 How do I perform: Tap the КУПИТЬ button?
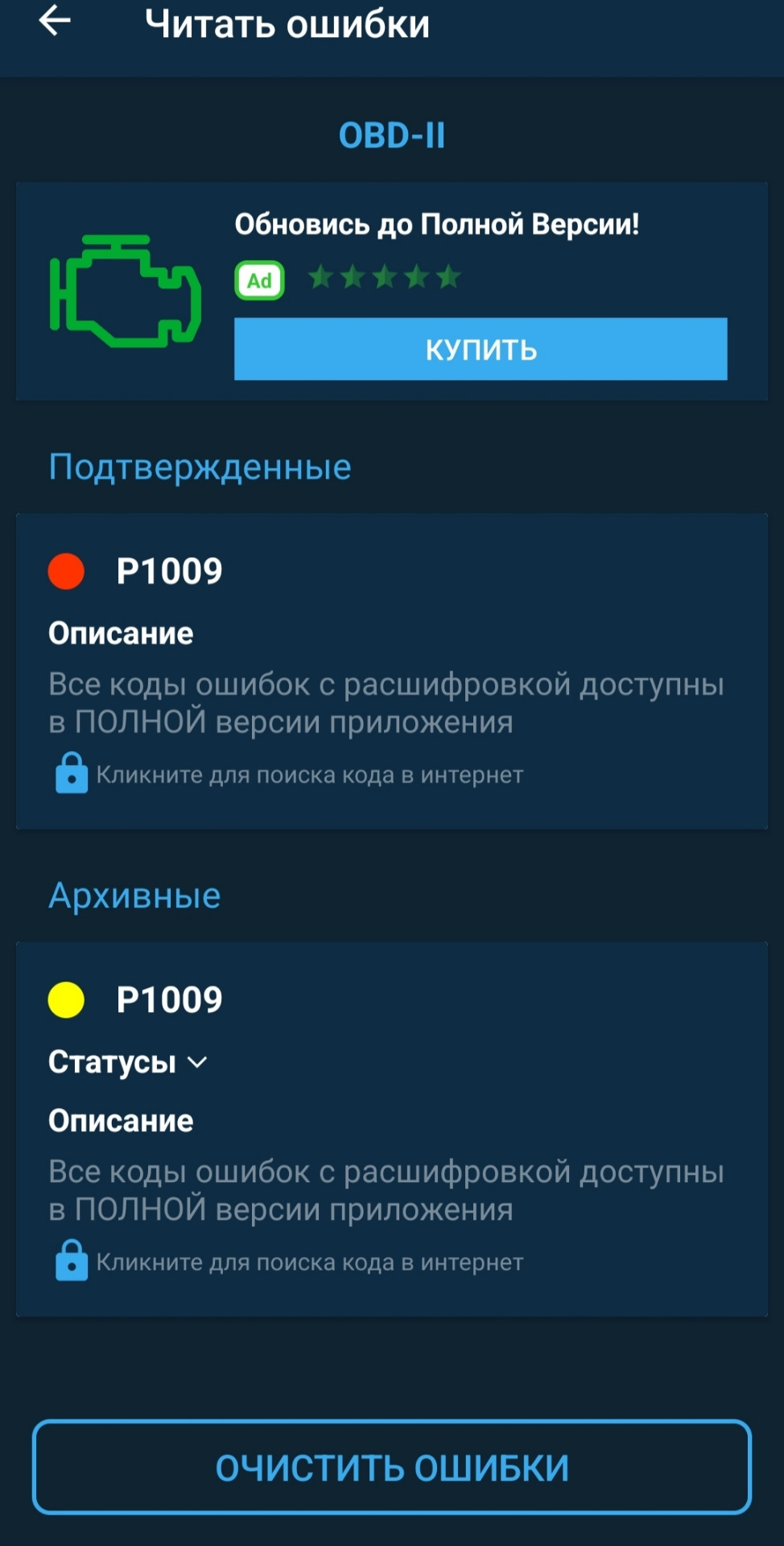(x=481, y=349)
